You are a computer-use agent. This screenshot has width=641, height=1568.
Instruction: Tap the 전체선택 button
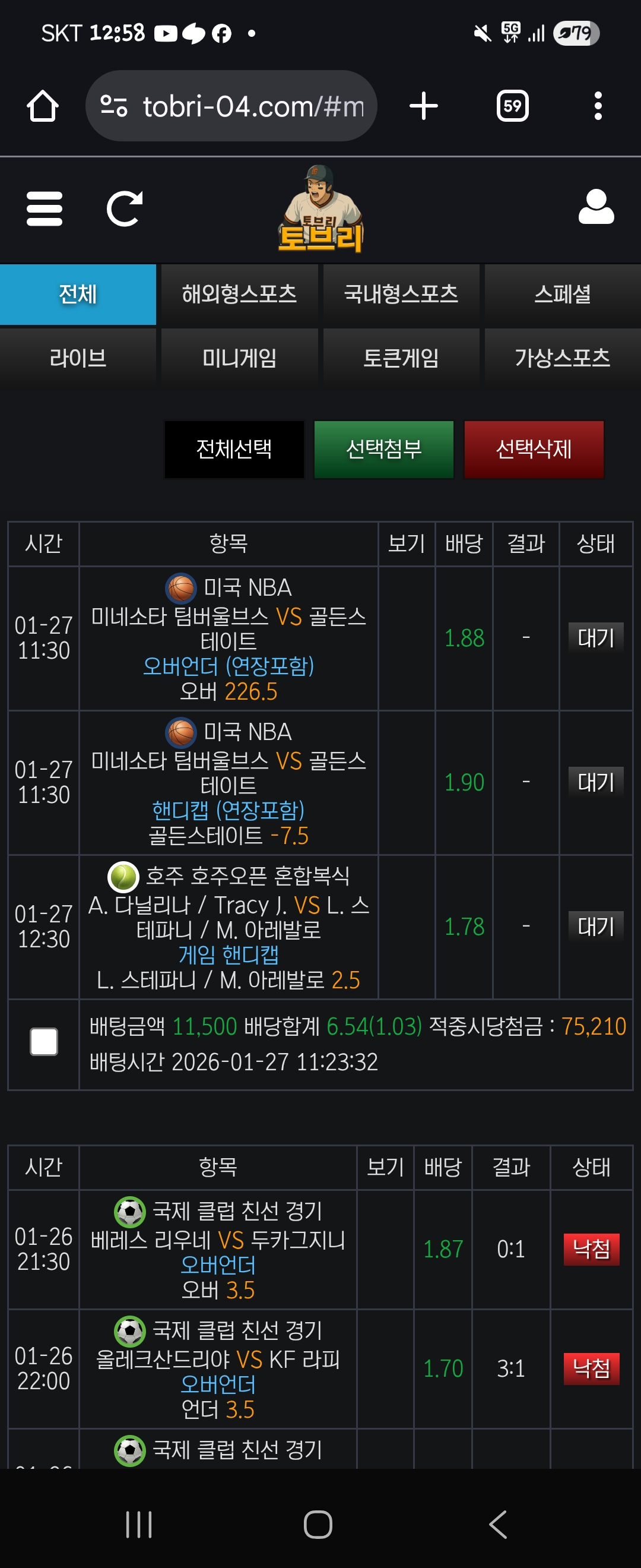pyautogui.click(x=234, y=449)
